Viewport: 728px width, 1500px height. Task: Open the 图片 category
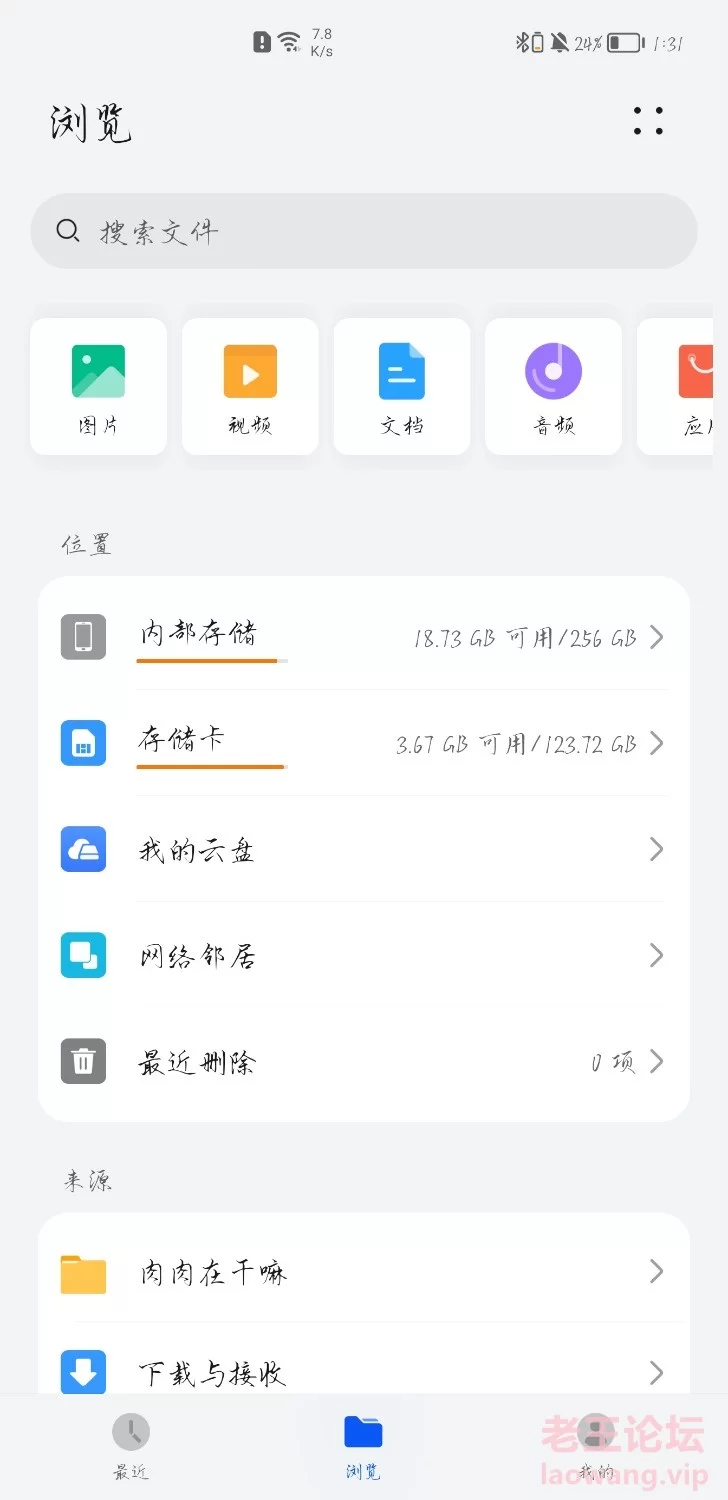click(98, 387)
